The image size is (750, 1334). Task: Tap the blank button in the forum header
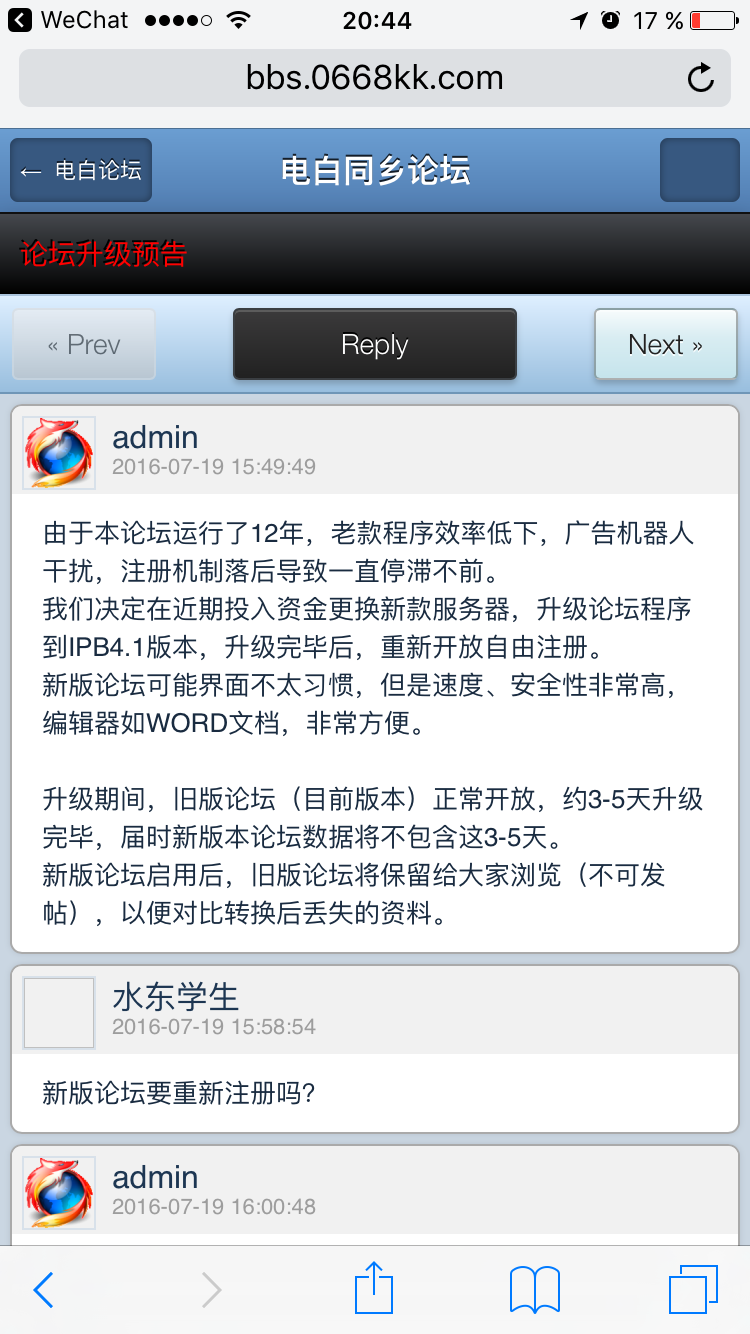(699, 170)
